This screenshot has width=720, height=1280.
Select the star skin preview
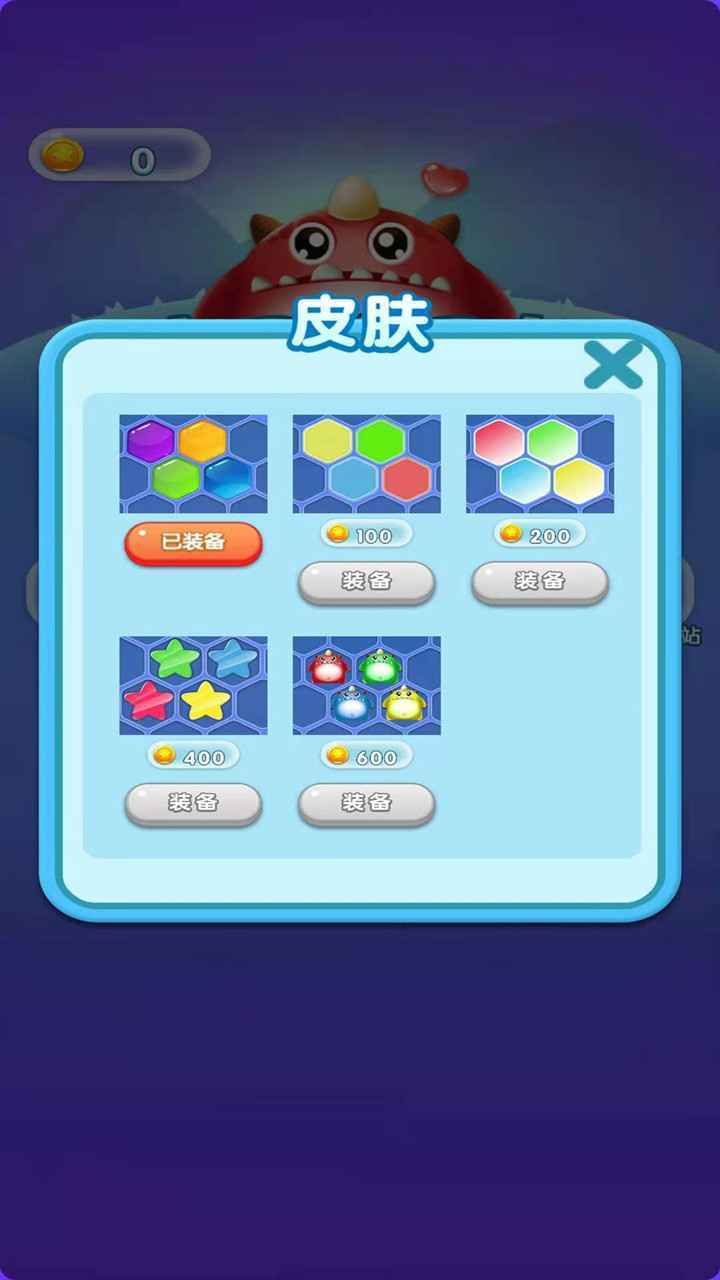click(193, 686)
